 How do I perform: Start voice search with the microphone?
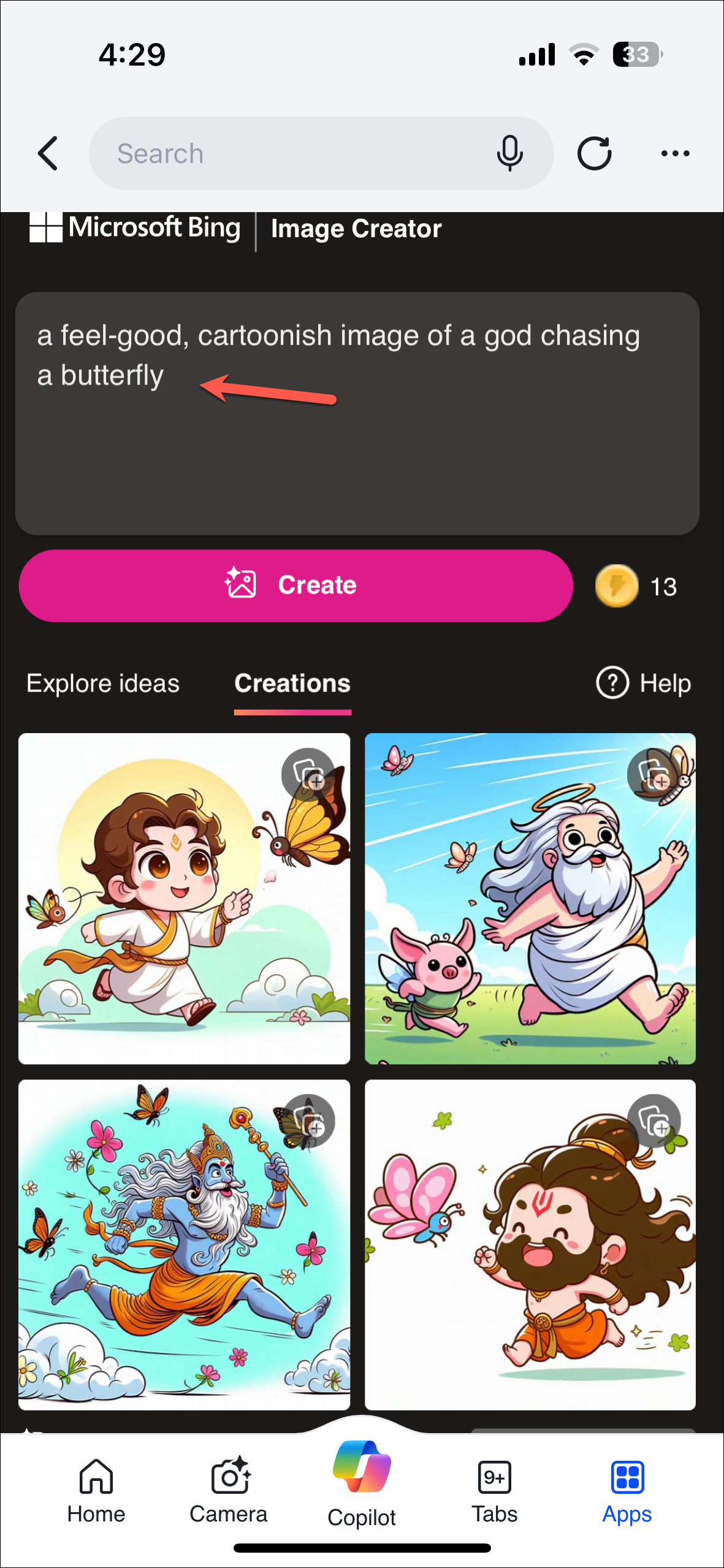click(x=509, y=153)
